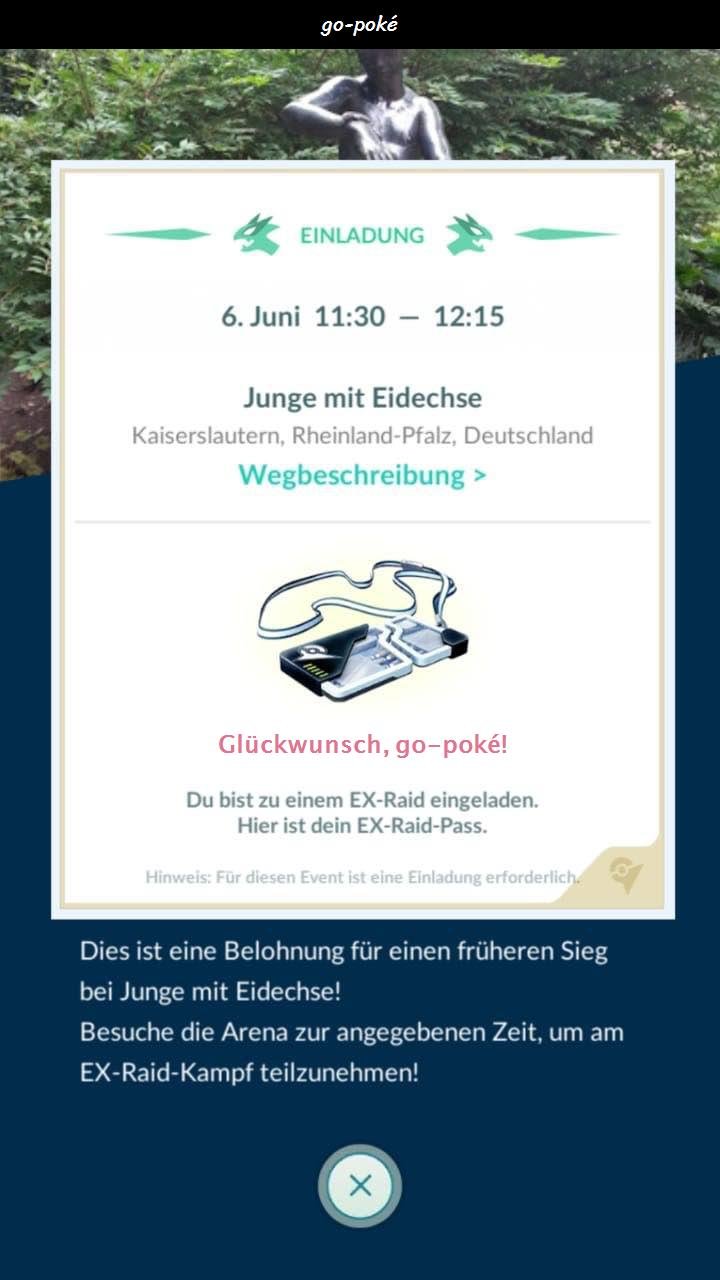Close the EX-Raid invitation screen
The image size is (720, 1280).
(x=360, y=1186)
